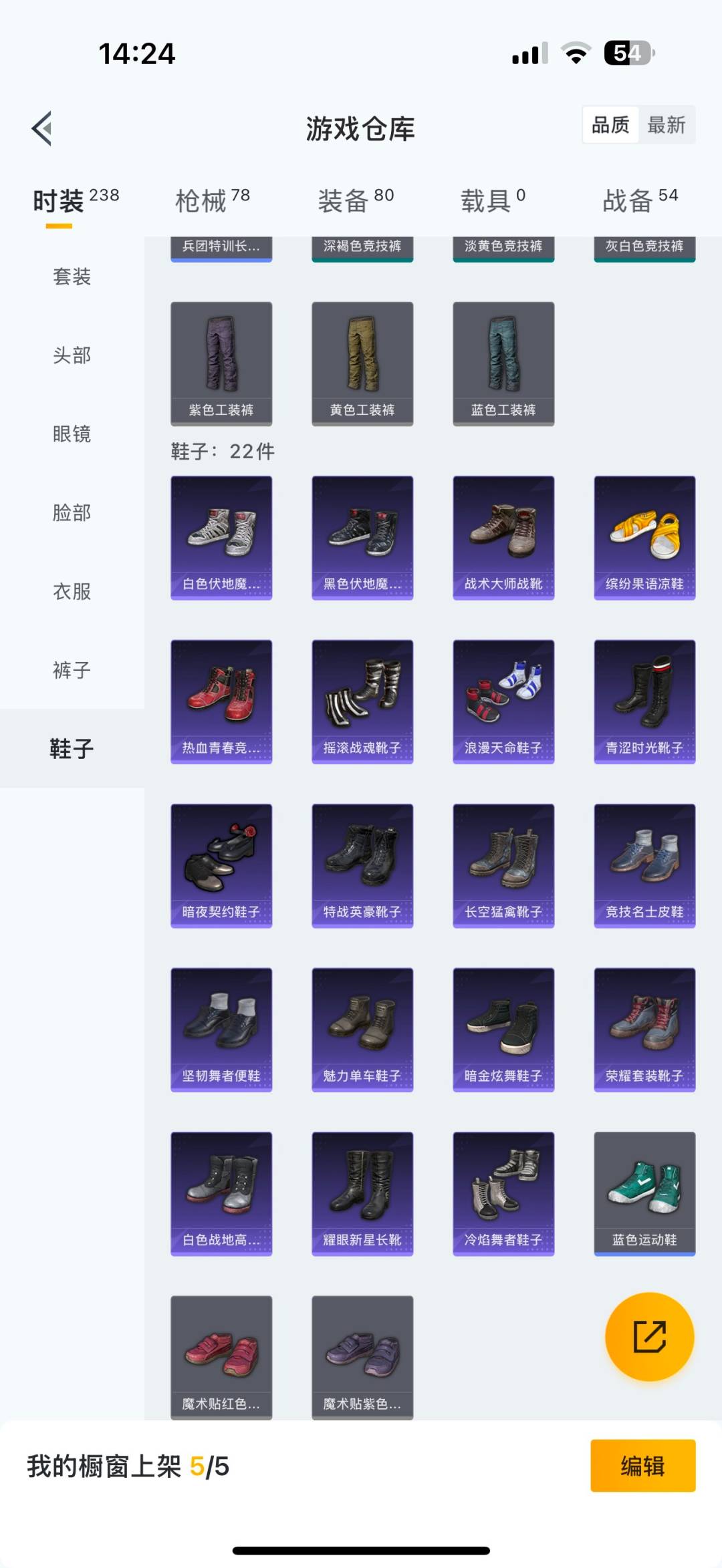Select the 裤子 category
The height and width of the screenshot is (1568, 722).
tap(72, 670)
